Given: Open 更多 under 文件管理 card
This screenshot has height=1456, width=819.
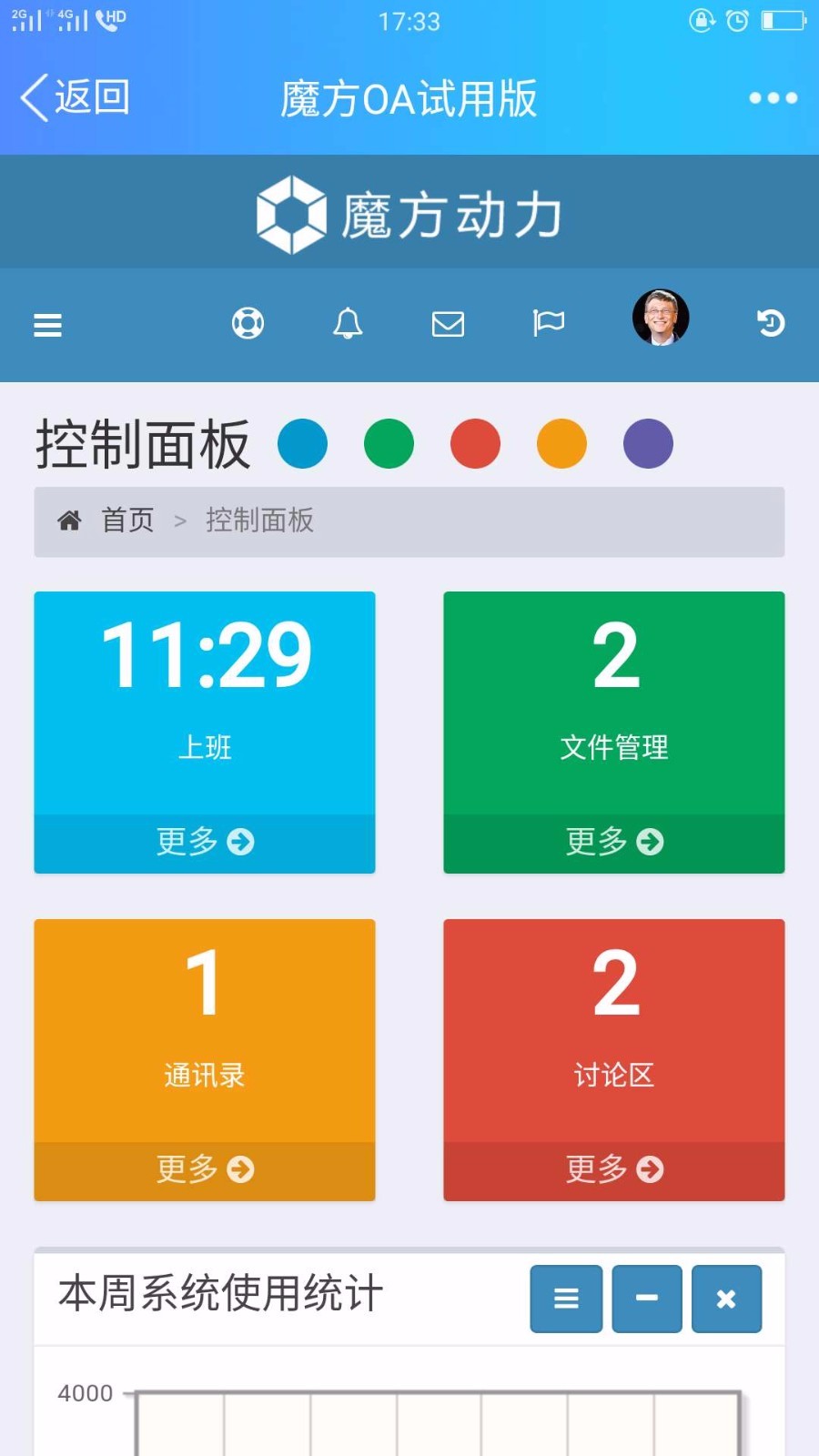Looking at the screenshot, I should pyautogui.click(x=614, y=842).
